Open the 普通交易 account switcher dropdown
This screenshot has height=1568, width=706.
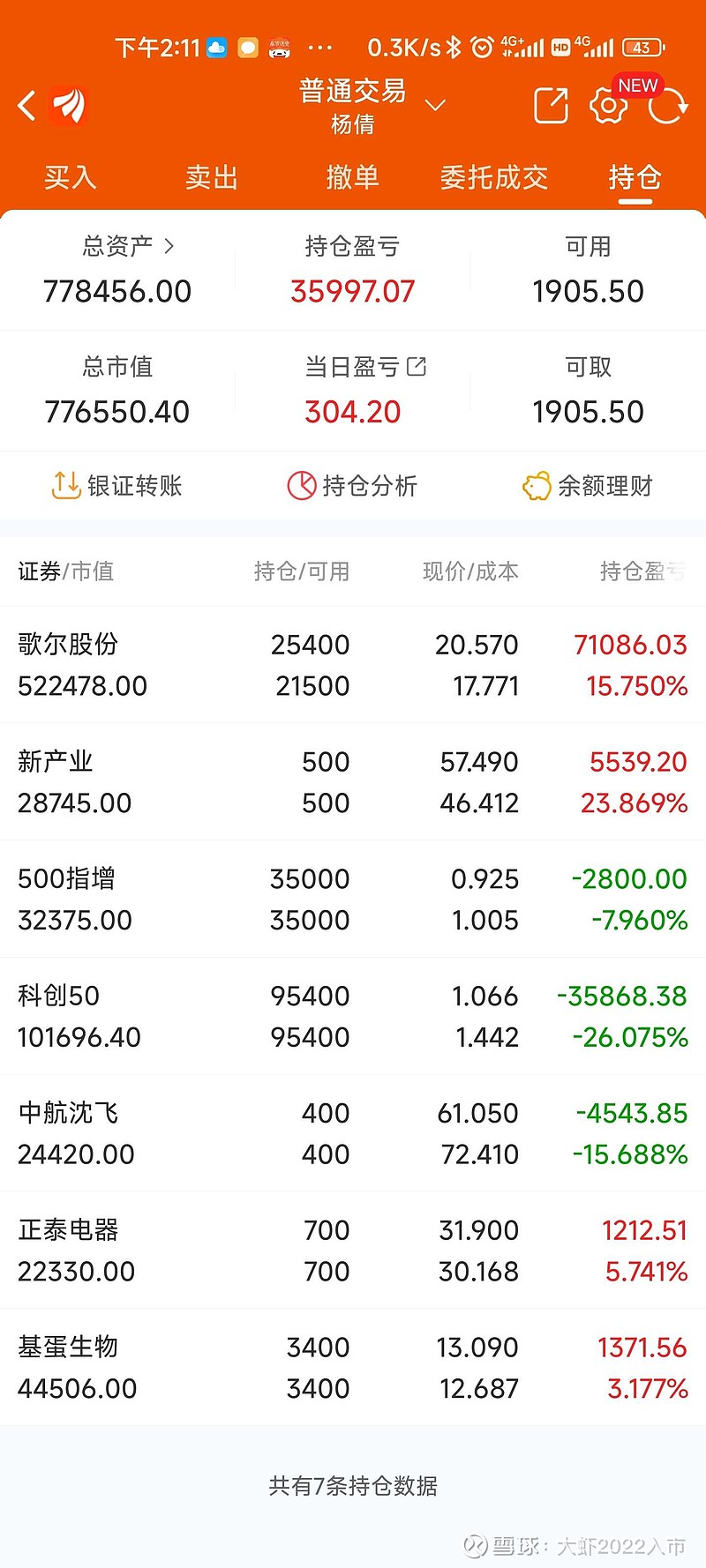point(369,103)
